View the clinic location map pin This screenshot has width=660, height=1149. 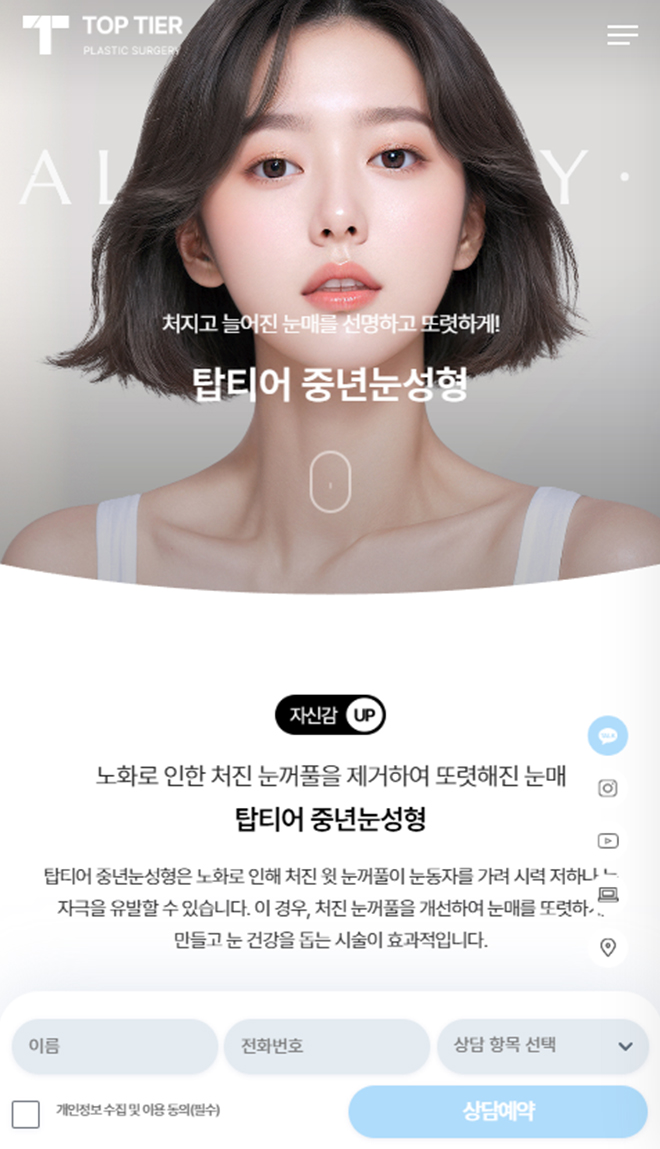[607, 947]
